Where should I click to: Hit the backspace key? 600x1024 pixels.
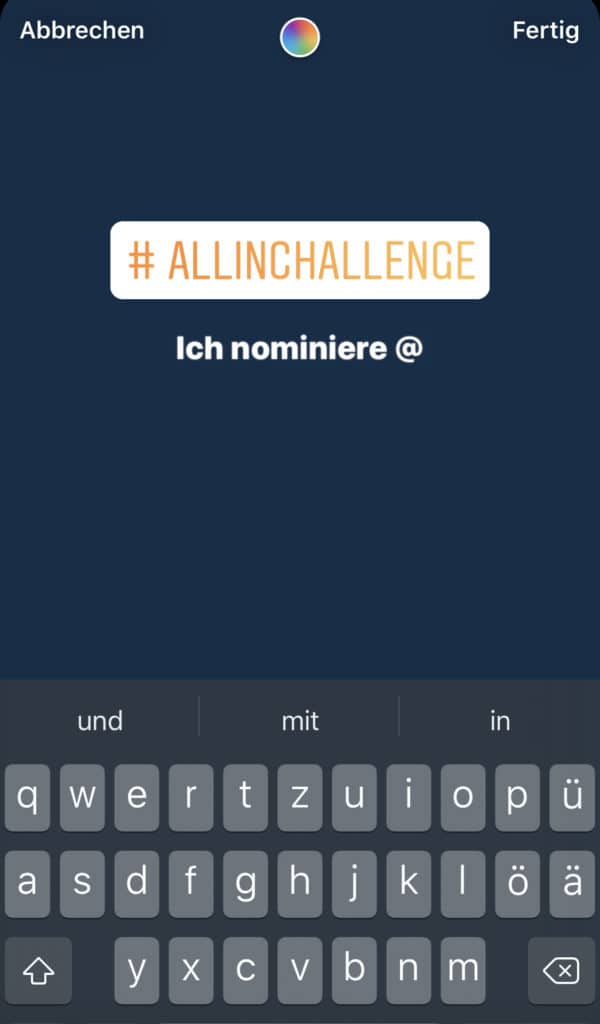[x=561, y=970]
